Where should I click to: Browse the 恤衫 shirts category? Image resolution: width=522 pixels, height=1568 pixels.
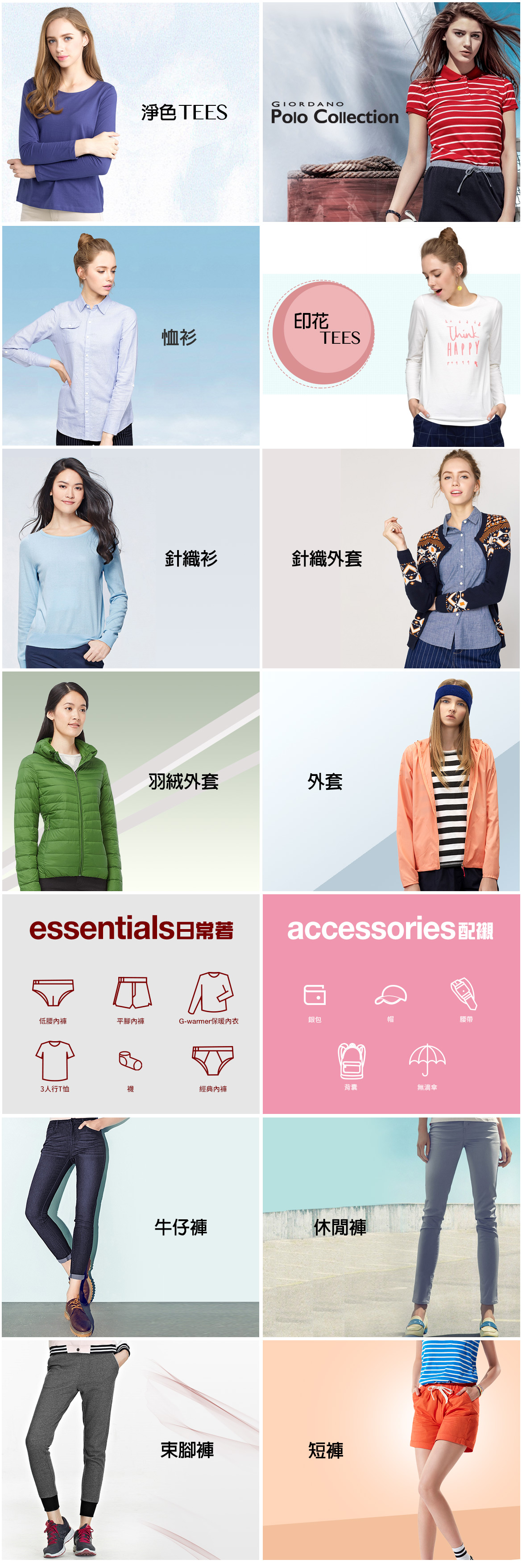point(130,335)
